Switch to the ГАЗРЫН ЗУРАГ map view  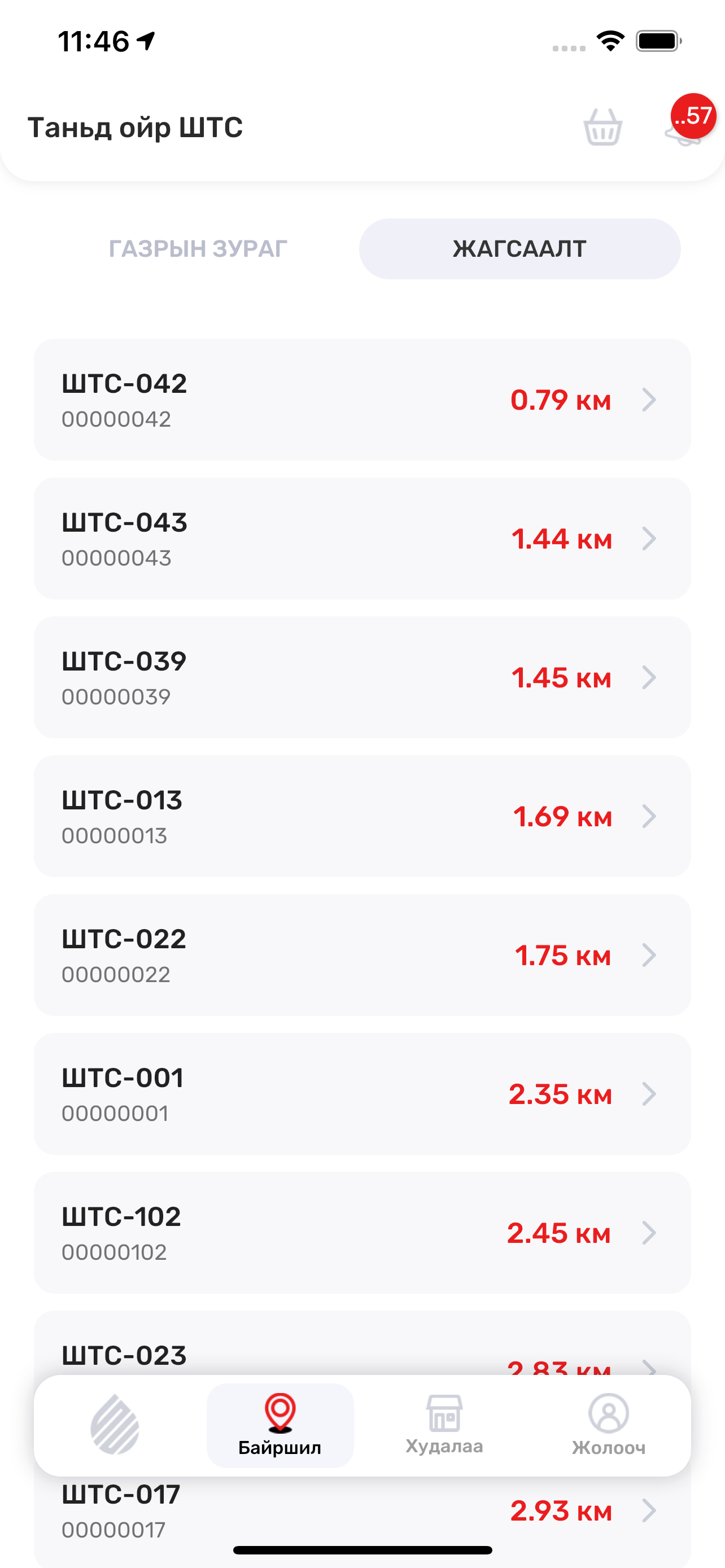198,249
